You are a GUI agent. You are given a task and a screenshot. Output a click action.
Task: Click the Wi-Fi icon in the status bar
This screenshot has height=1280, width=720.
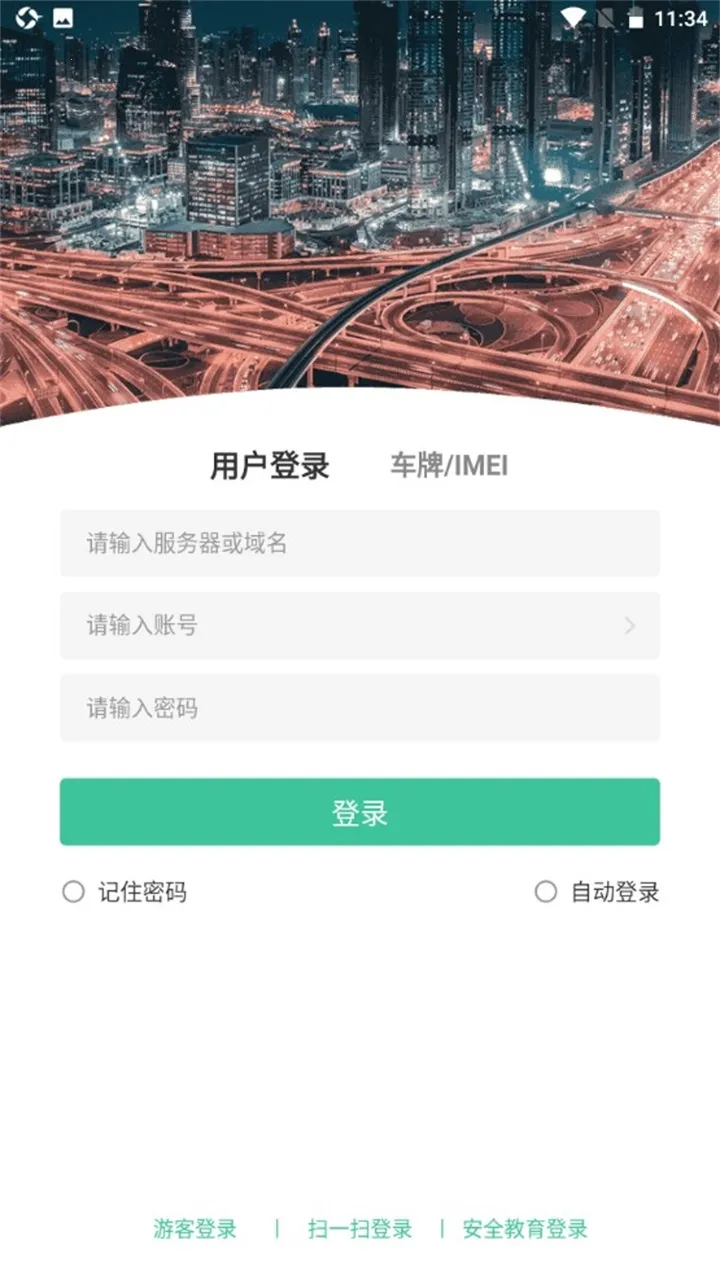click(x=573, y=17)
